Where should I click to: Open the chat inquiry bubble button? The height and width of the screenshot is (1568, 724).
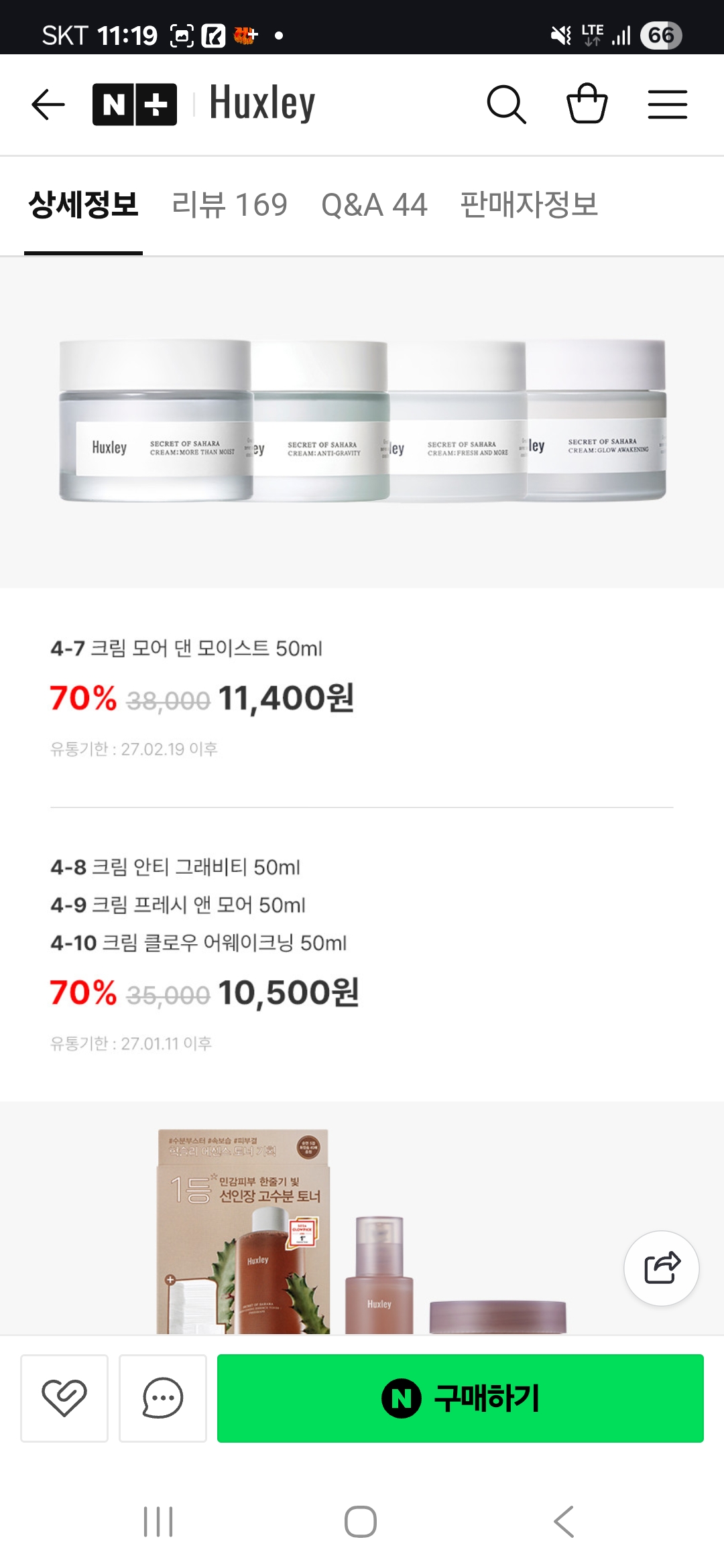pos(163,1398)
